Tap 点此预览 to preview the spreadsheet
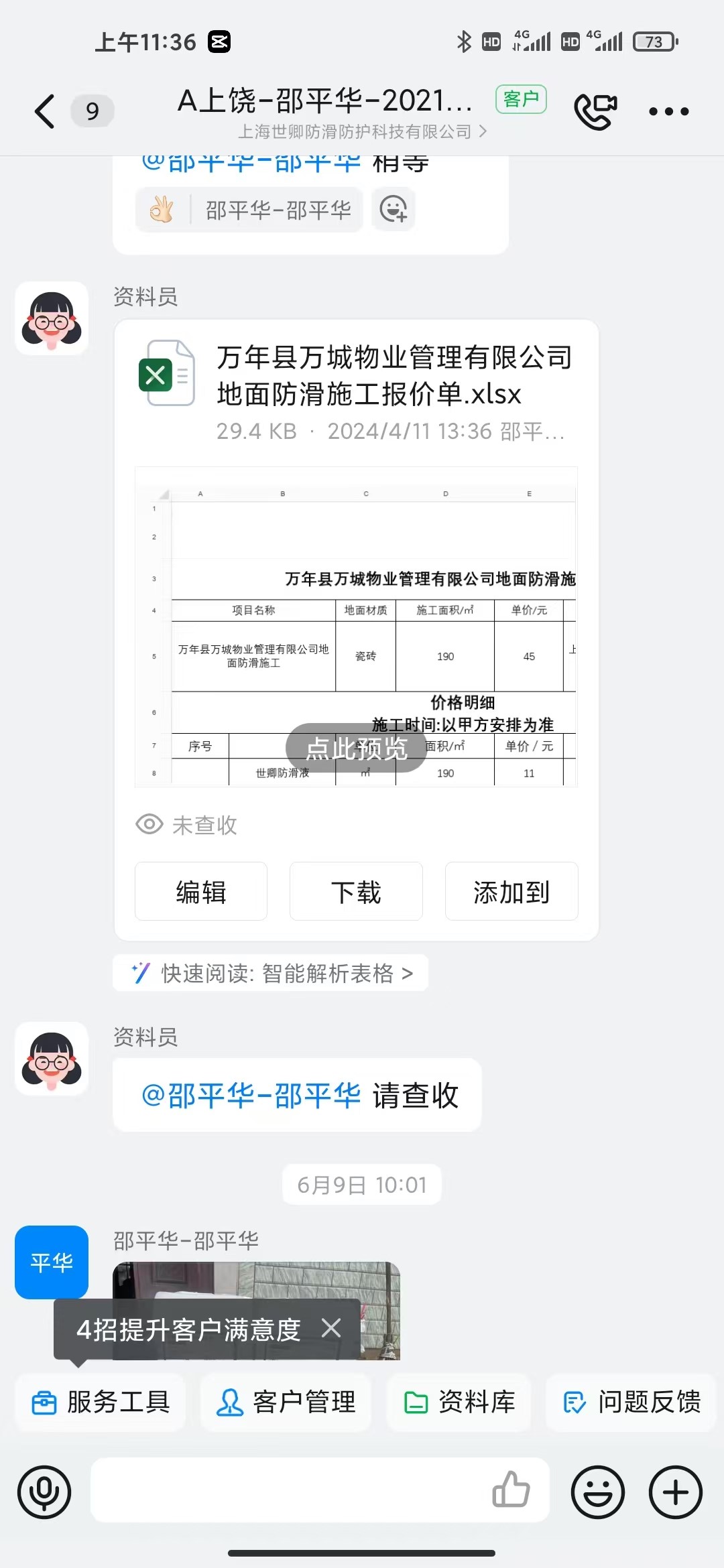Screen dimensions: 724x1568 [x=356, y=748]
